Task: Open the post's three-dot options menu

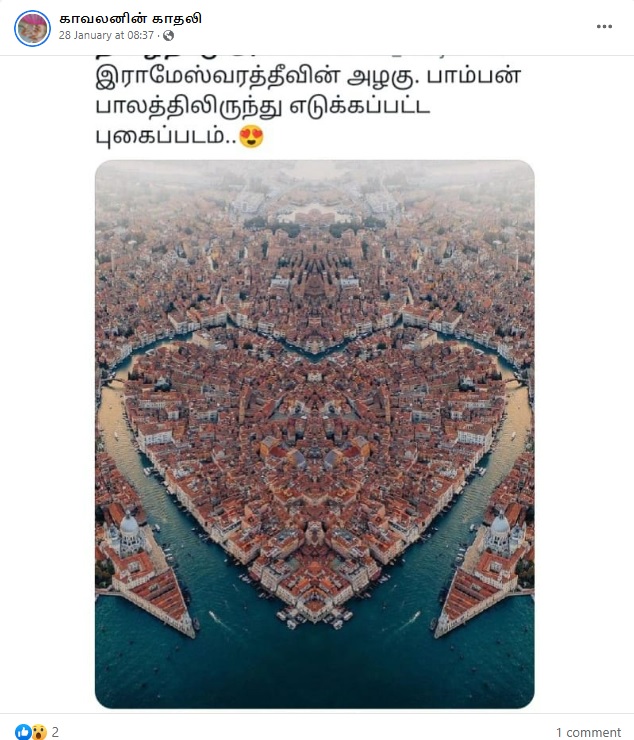Action: pyautogui.click(x=604, y=27)
